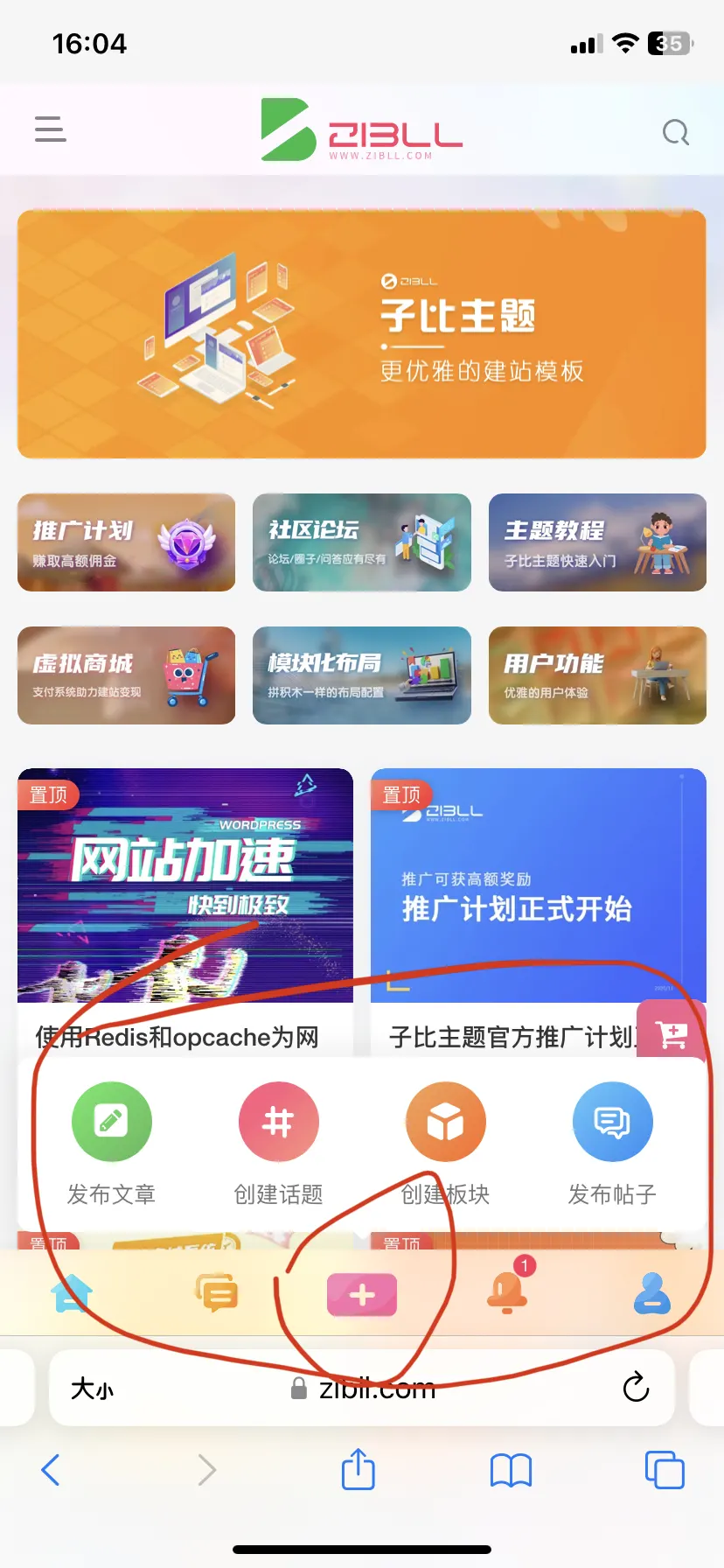
Task: Open the floating shopping cart button
Action: coord(672,1034)
